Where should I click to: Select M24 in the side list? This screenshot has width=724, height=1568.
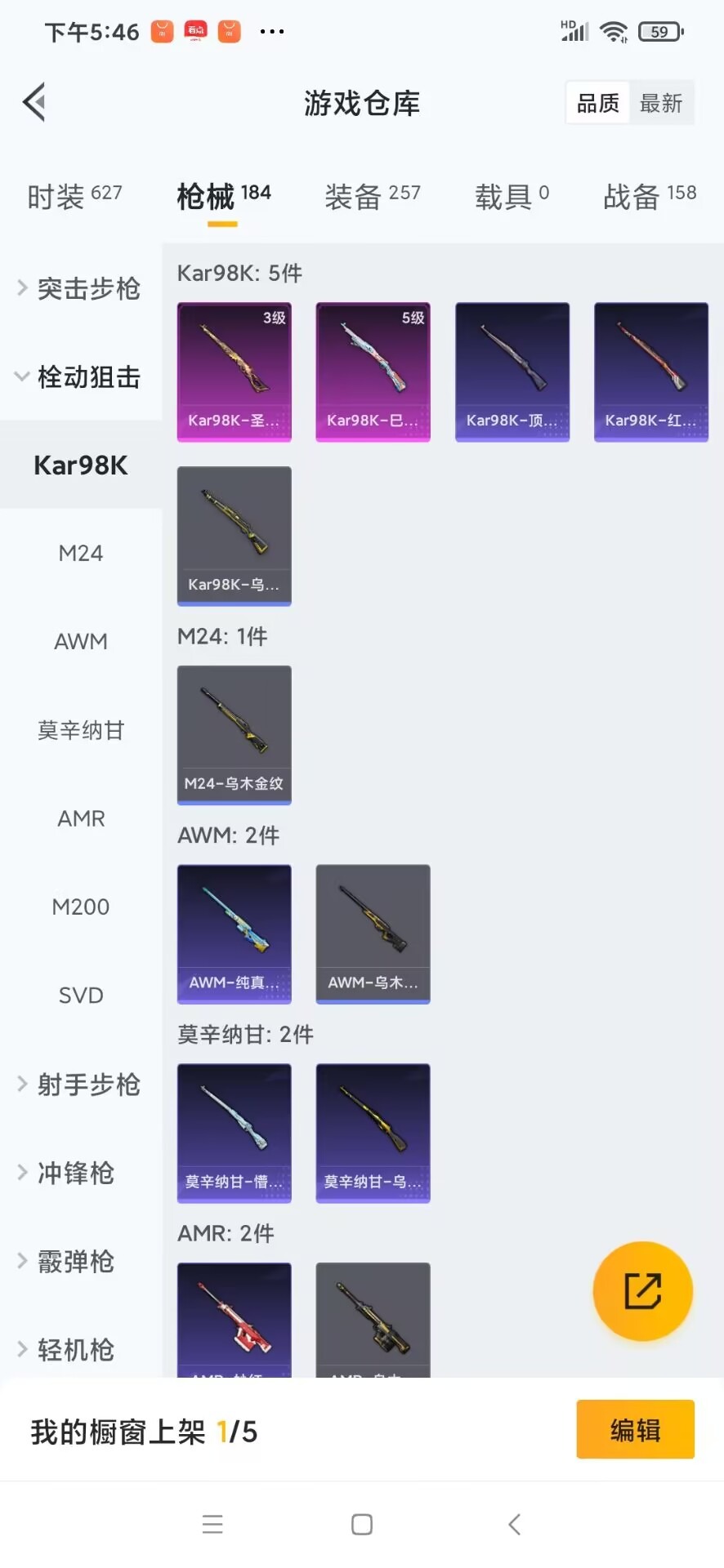(x=80, y=553)
